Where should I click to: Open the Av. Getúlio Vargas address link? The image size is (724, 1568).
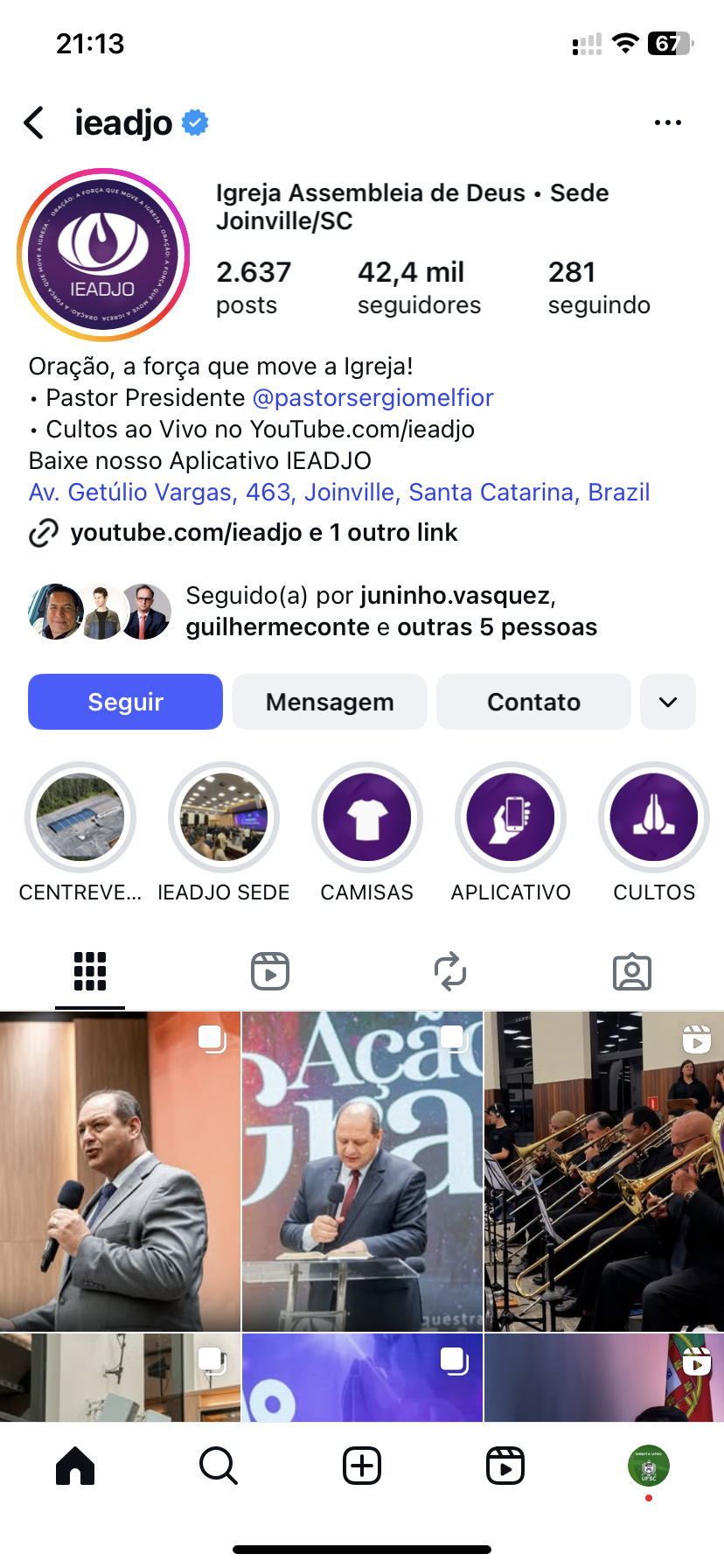(339, 493)
